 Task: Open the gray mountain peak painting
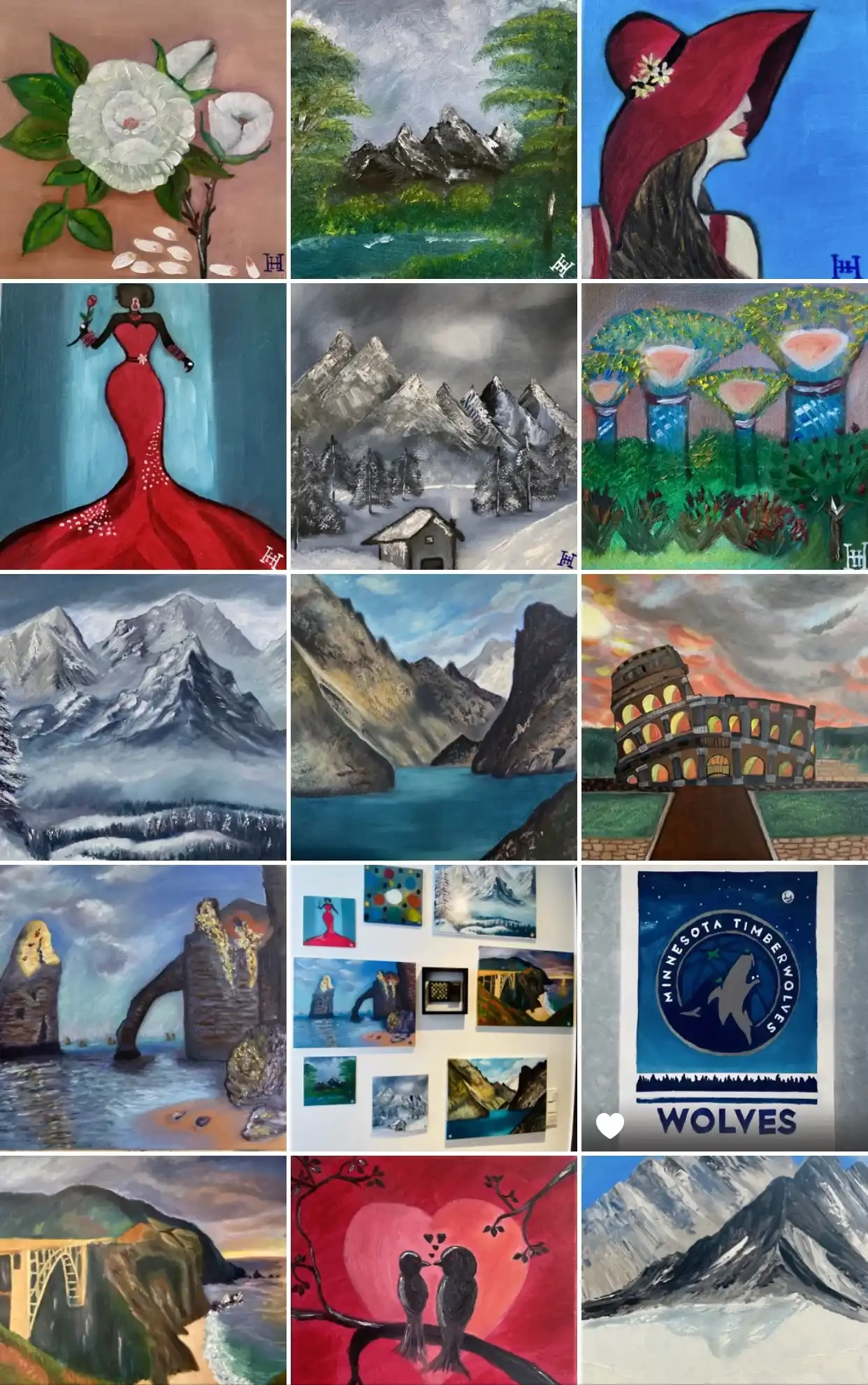725,1270
